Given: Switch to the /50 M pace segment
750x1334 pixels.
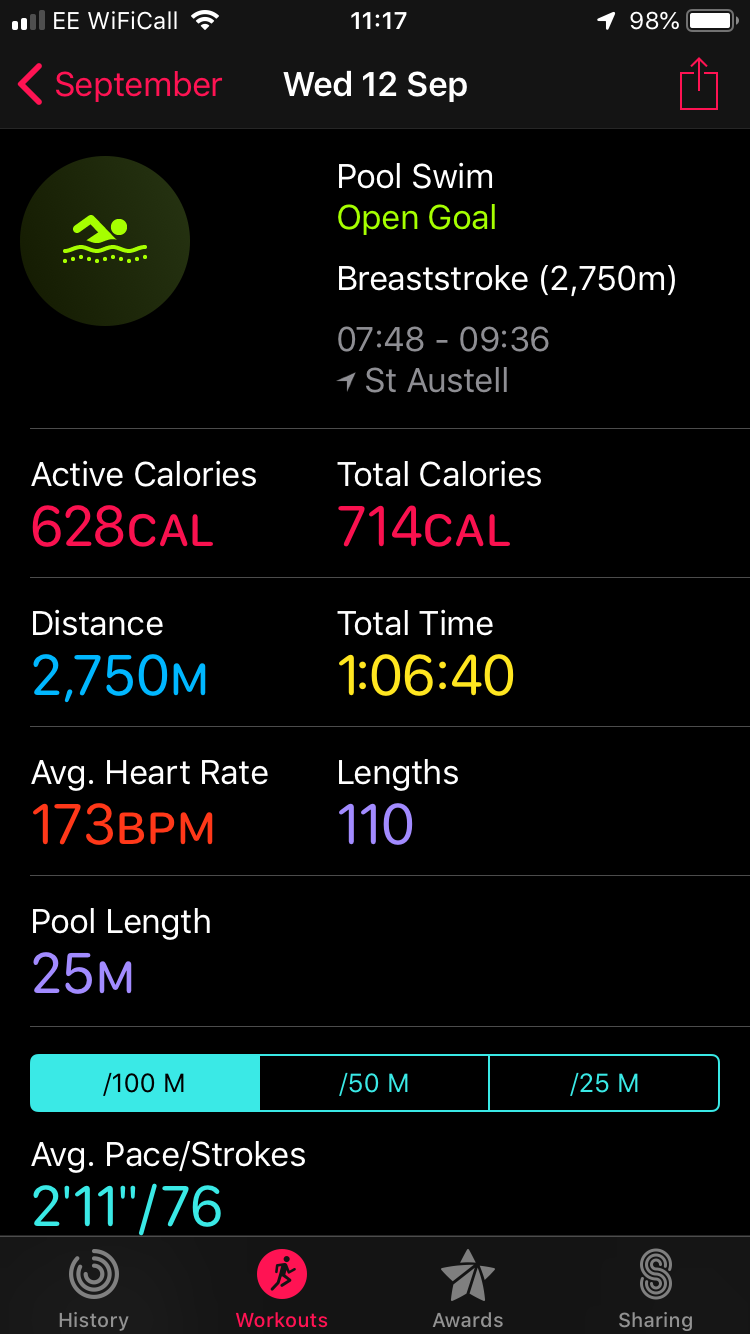Looking at the screenshot, I should click(x=374, y=1083).
